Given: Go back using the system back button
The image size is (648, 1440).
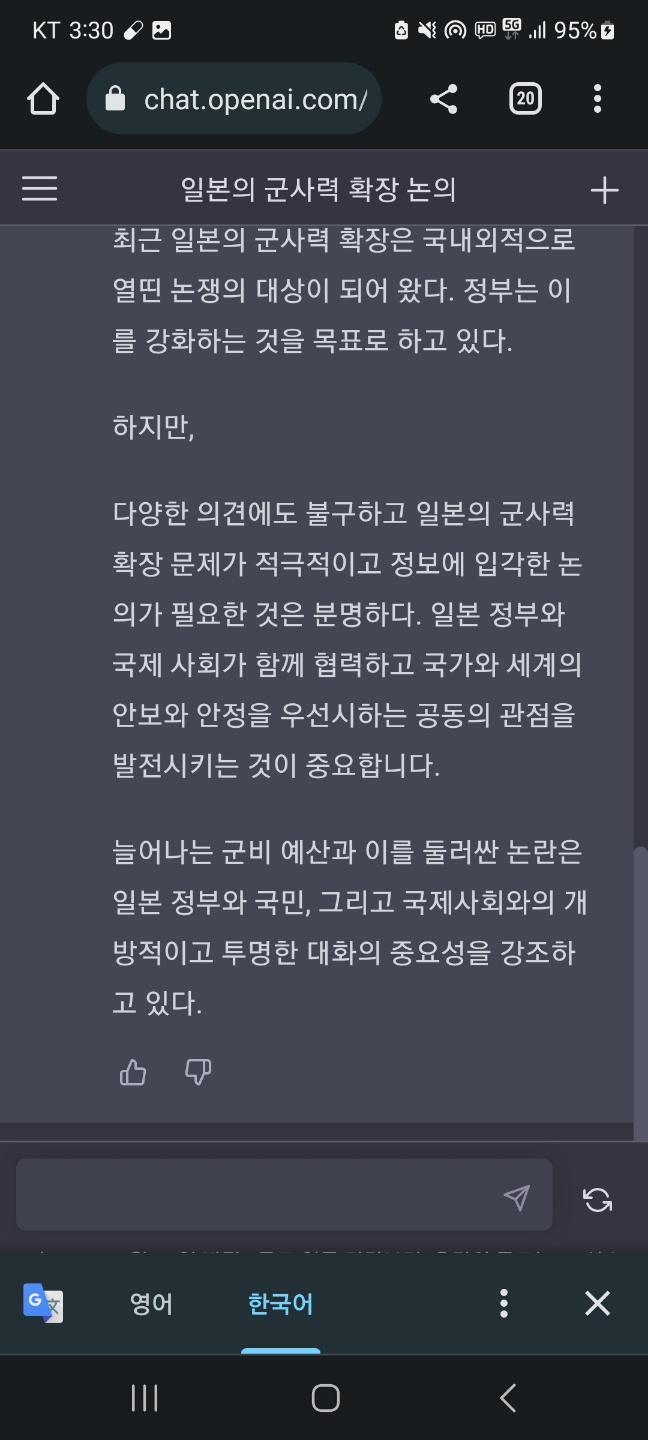Looking at the screenshot, I should pos(507,1398).
